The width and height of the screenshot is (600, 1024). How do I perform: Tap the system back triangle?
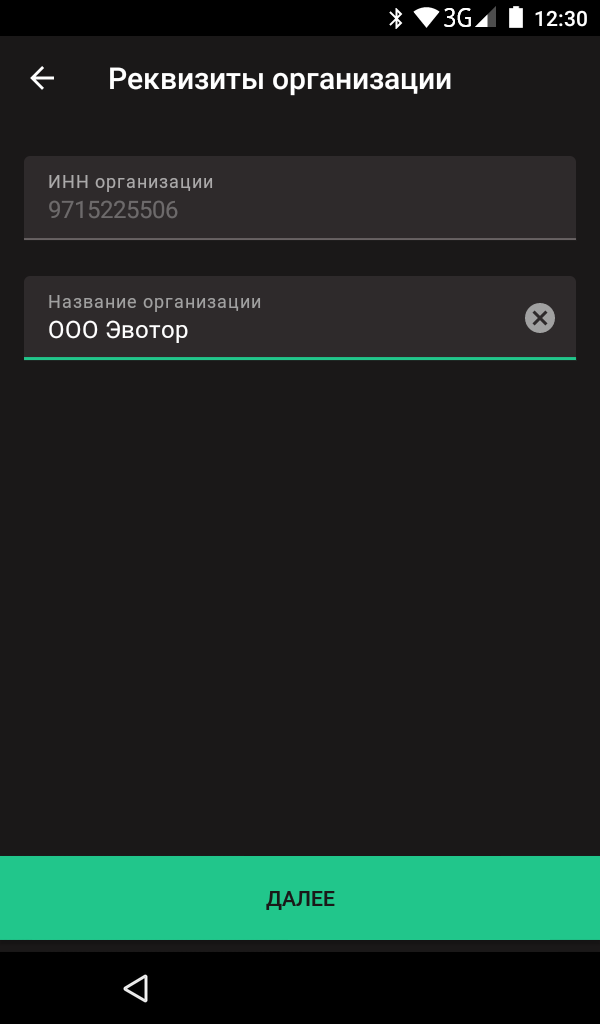[x=136, y=988]
